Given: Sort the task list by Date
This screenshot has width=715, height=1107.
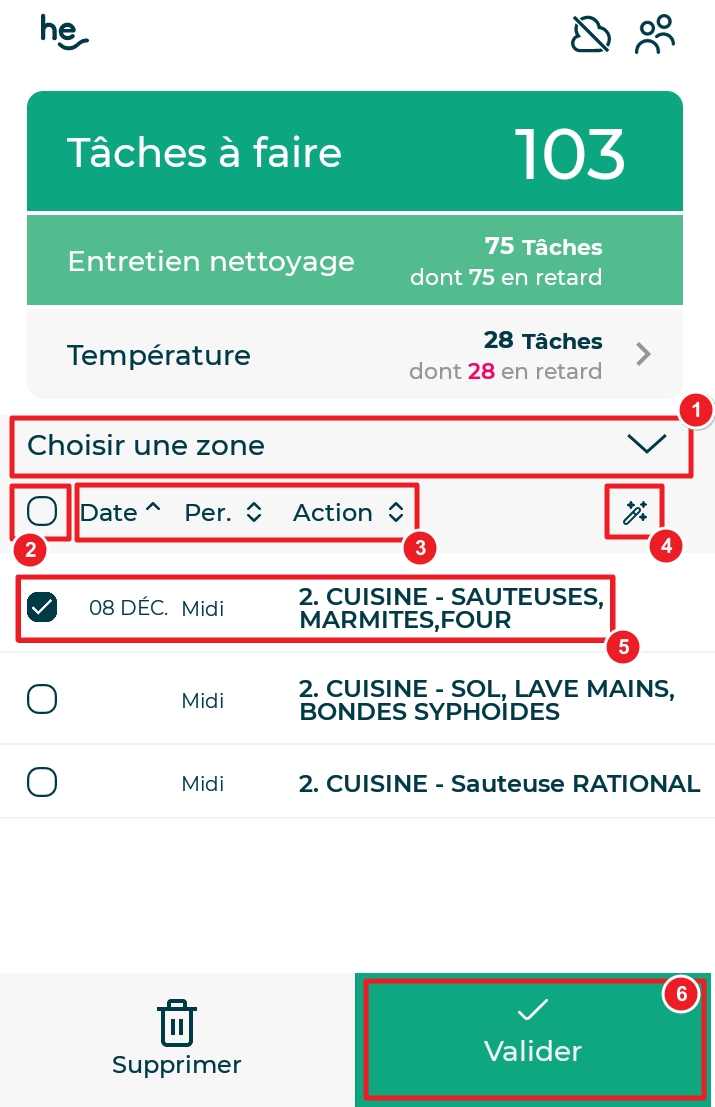Looking at the screenshot, I should tap(121, 512).
